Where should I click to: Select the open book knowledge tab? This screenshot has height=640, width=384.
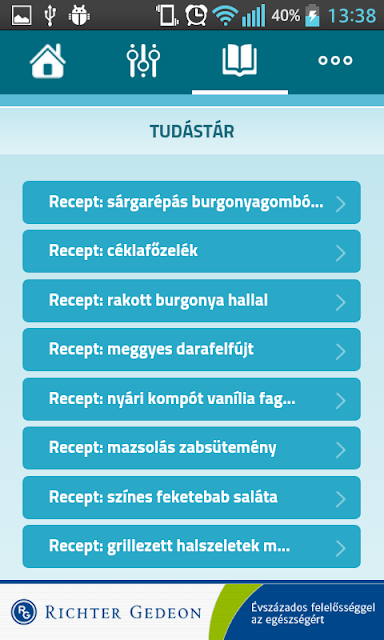[240, 61]
